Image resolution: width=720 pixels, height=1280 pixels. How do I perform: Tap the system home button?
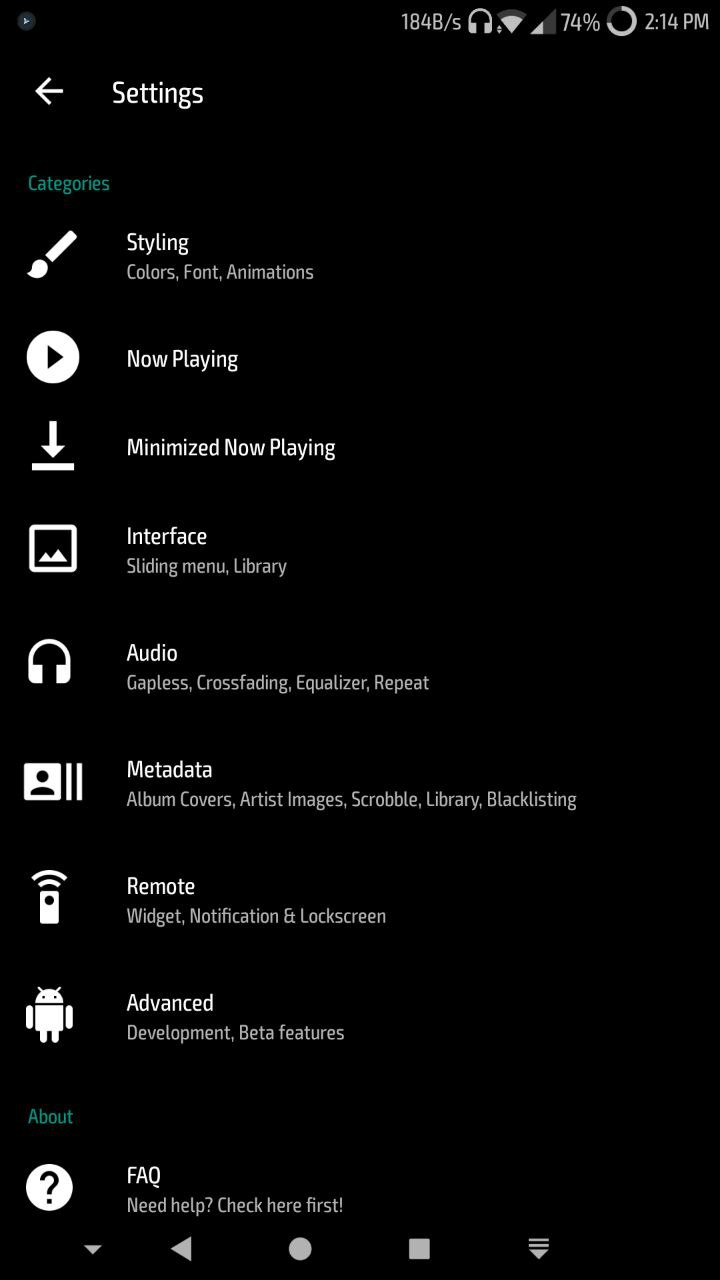pyautogui.click(x=300, y=1248)
